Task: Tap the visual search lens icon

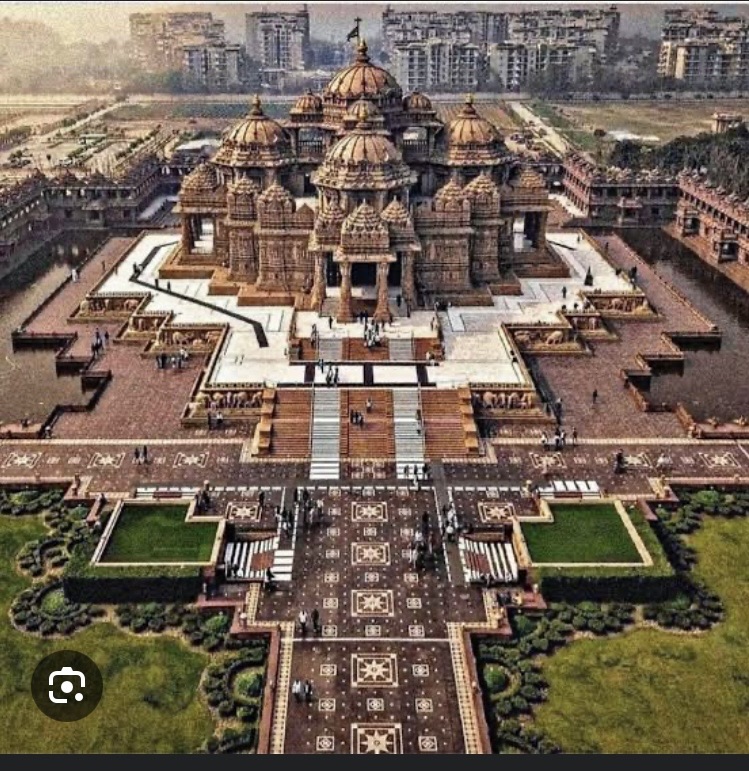Action: 67,686
